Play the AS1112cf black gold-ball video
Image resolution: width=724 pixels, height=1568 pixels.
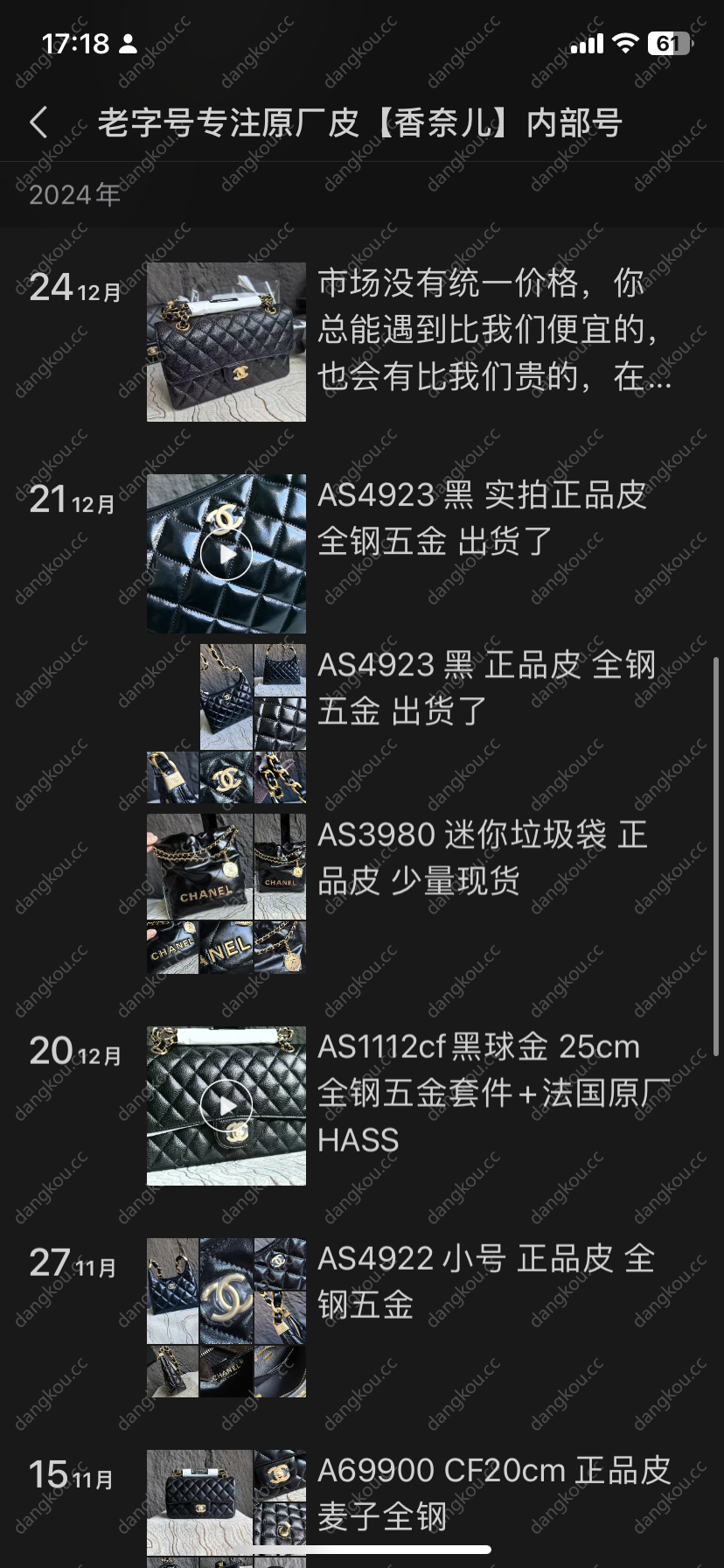click(226, 1105)
